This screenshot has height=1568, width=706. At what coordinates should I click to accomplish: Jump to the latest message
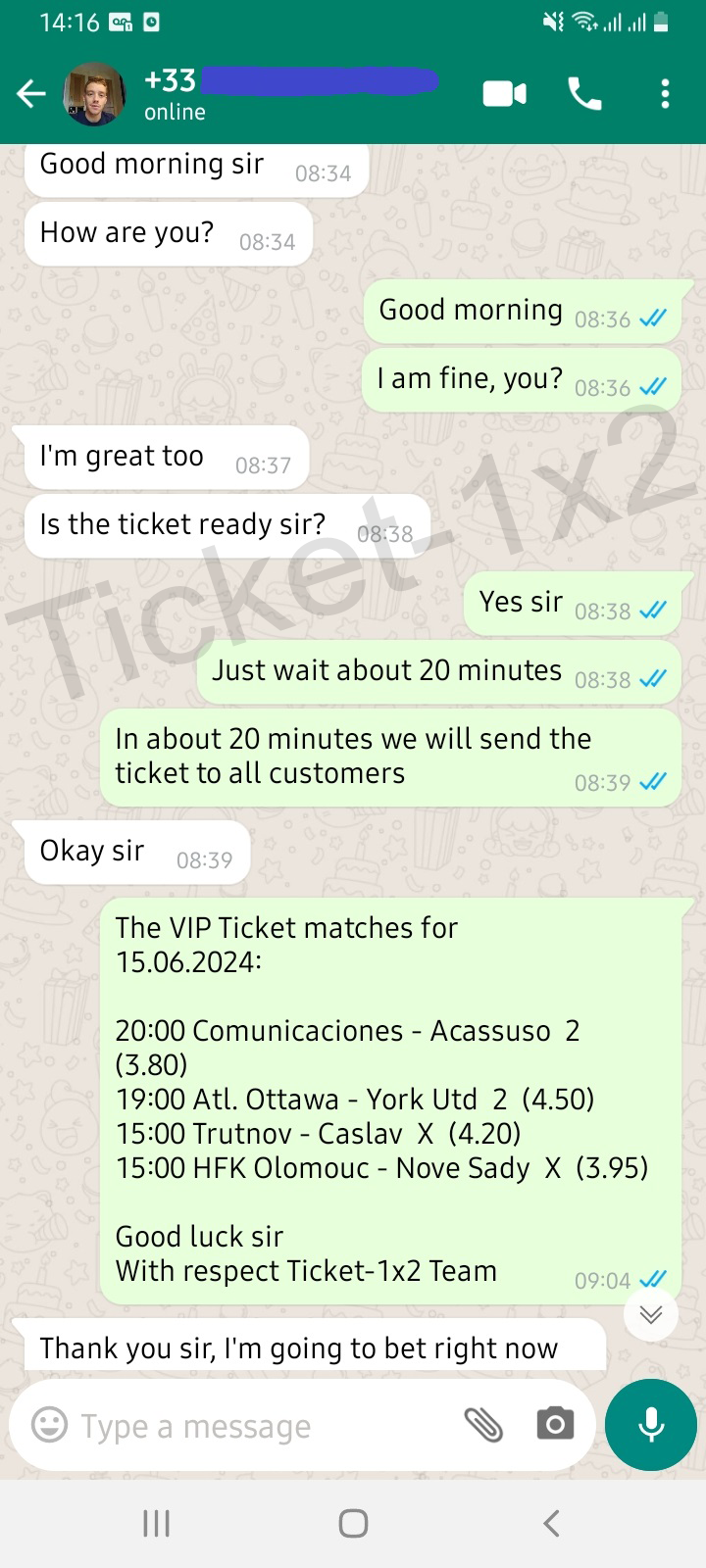tap(651, 1314)
